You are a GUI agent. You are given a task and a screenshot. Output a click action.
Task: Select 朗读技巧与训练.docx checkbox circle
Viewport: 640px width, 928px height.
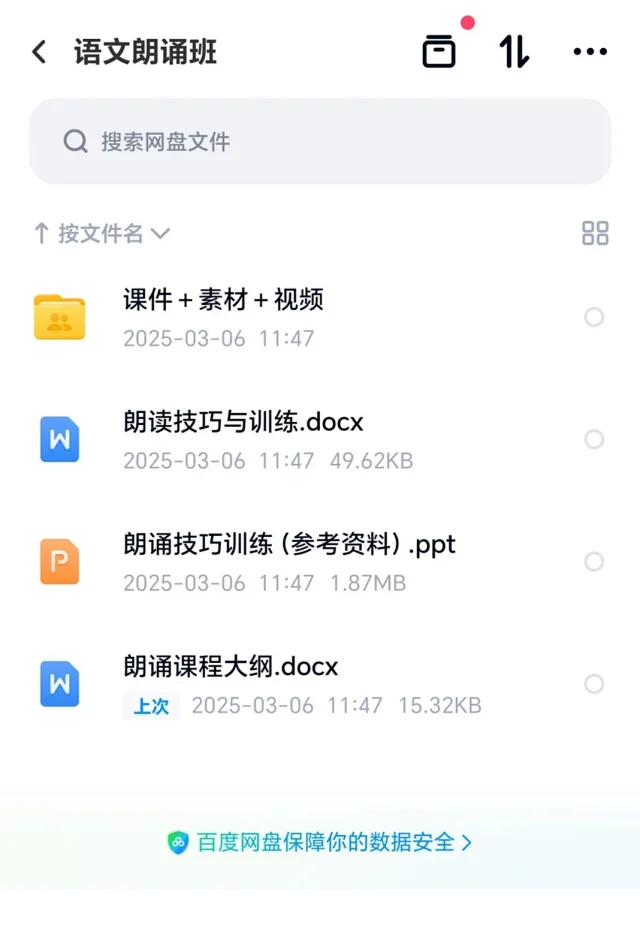click(x=594, y=439)
